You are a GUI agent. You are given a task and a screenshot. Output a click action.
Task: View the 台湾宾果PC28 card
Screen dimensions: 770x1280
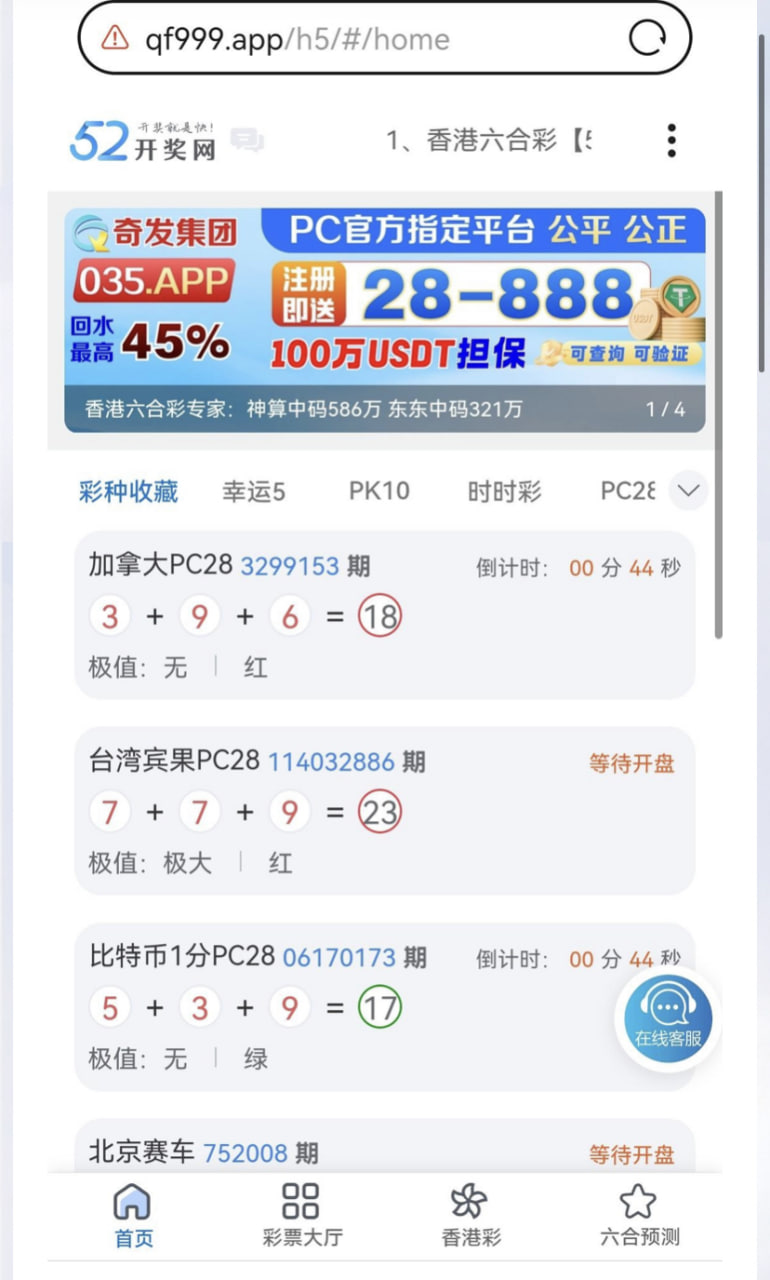click(385, 810)
